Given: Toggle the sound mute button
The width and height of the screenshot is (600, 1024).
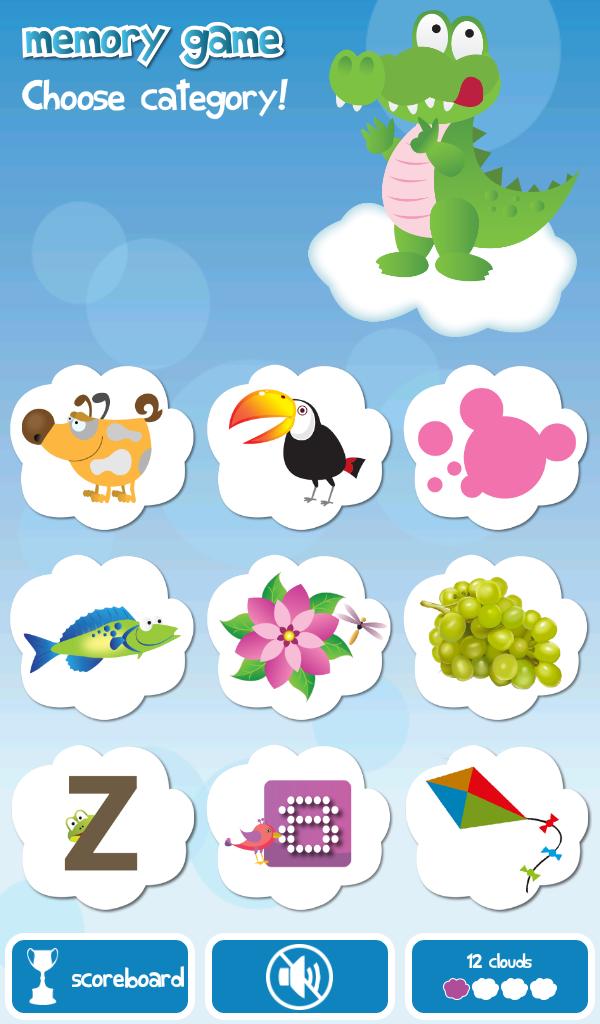Looking at the screenshot, I should point(299,978).
